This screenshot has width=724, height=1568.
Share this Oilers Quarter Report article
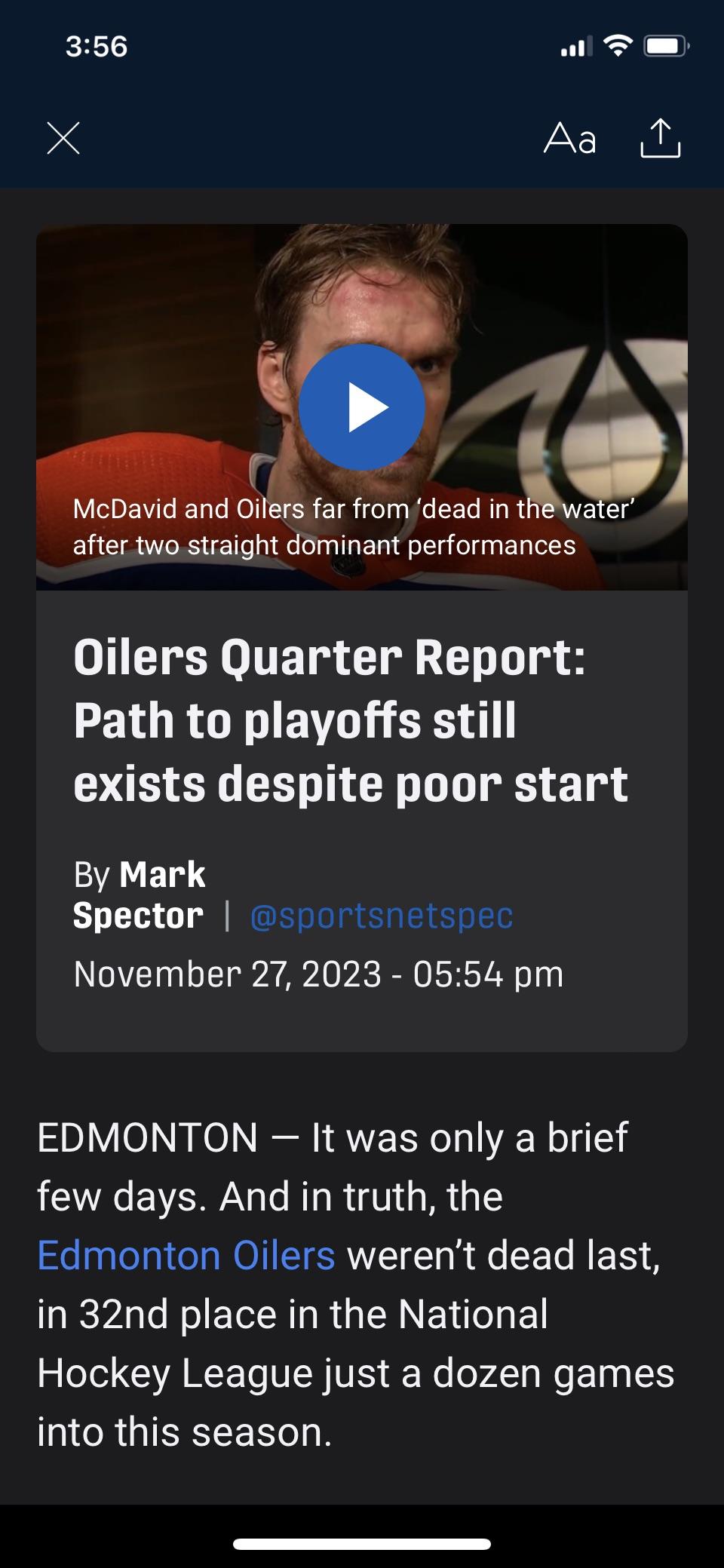(x=660, y=139)
